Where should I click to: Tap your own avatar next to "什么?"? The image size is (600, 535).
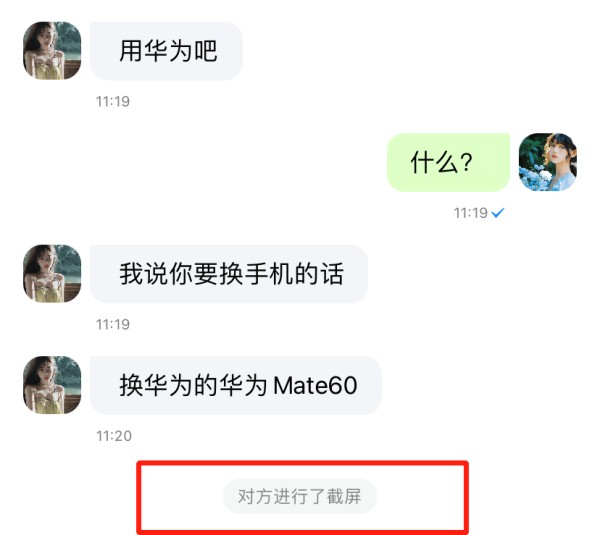(x=548, y=162)
